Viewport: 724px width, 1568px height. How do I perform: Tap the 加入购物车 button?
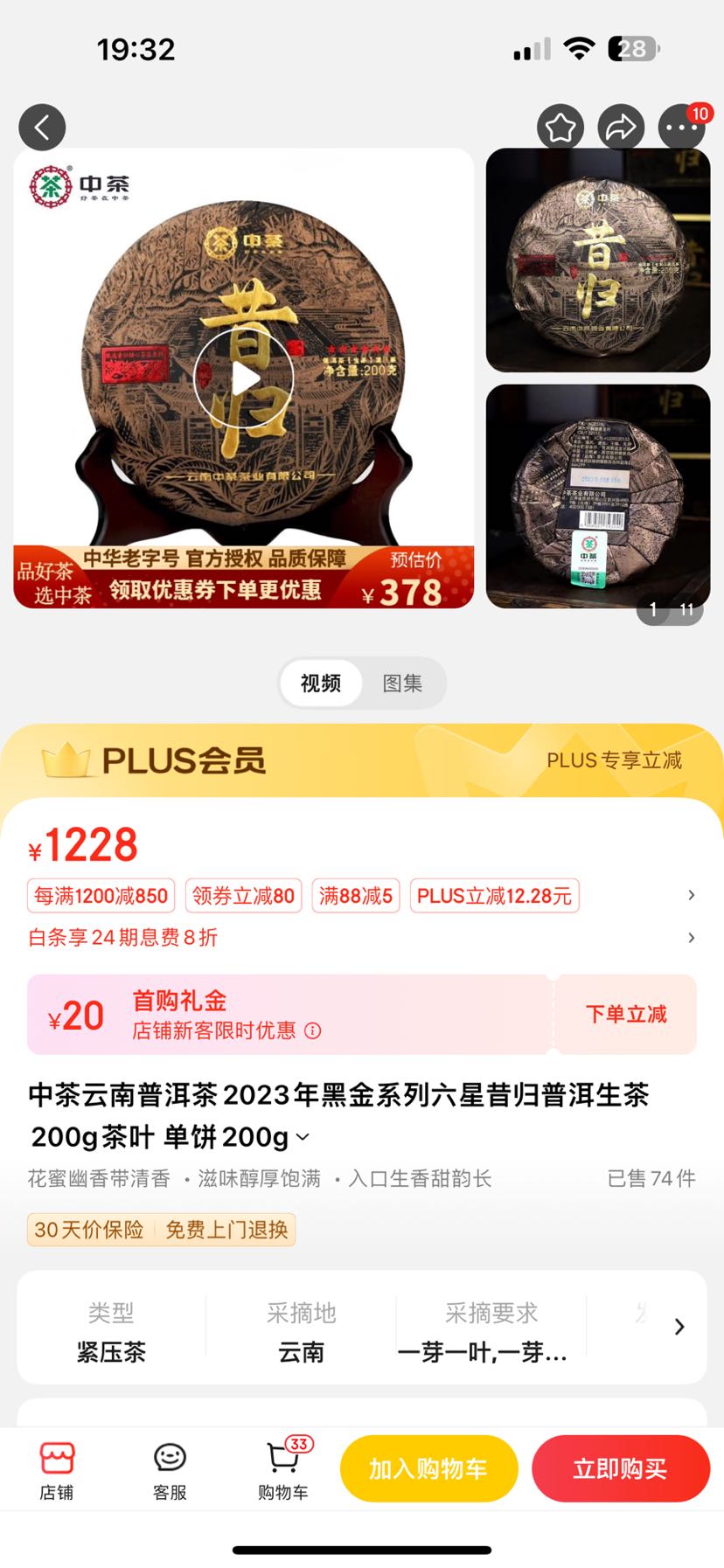point(428,1468)
